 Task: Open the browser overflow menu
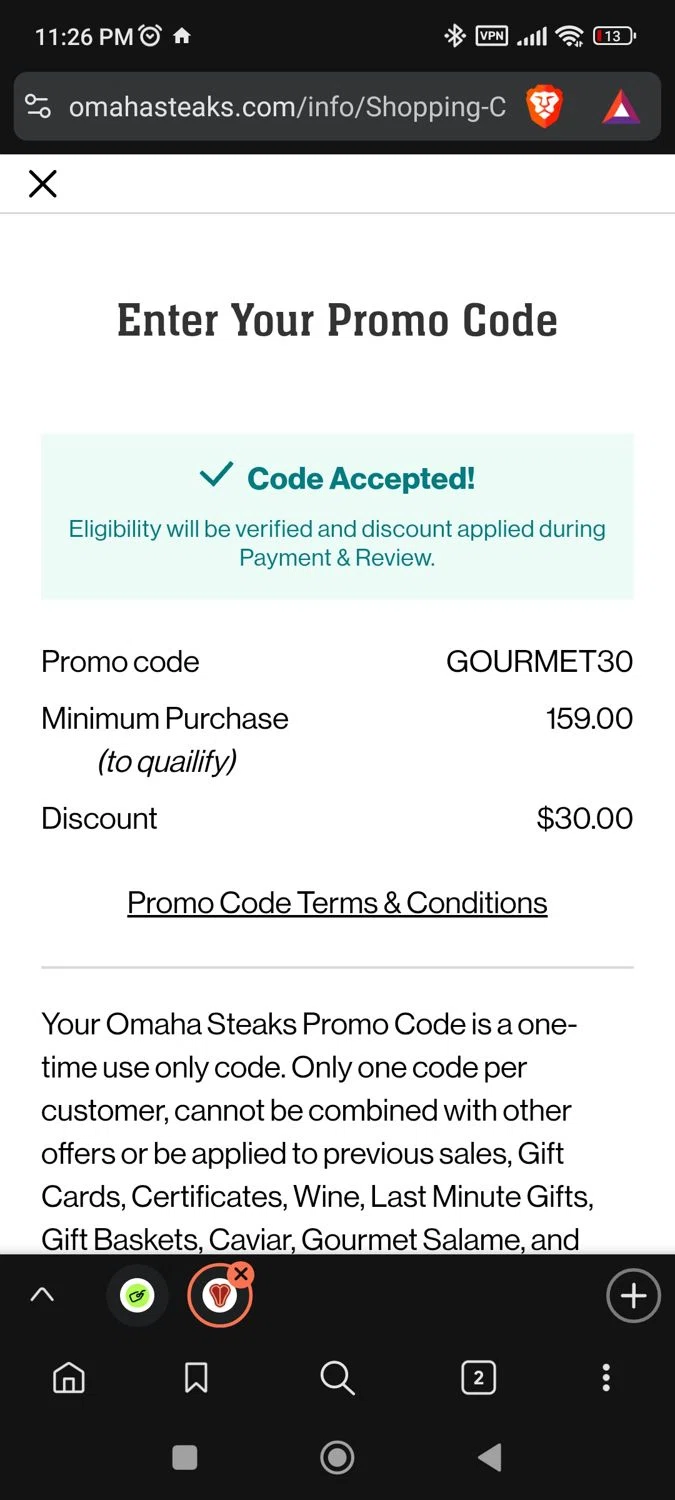[606, 1379]
